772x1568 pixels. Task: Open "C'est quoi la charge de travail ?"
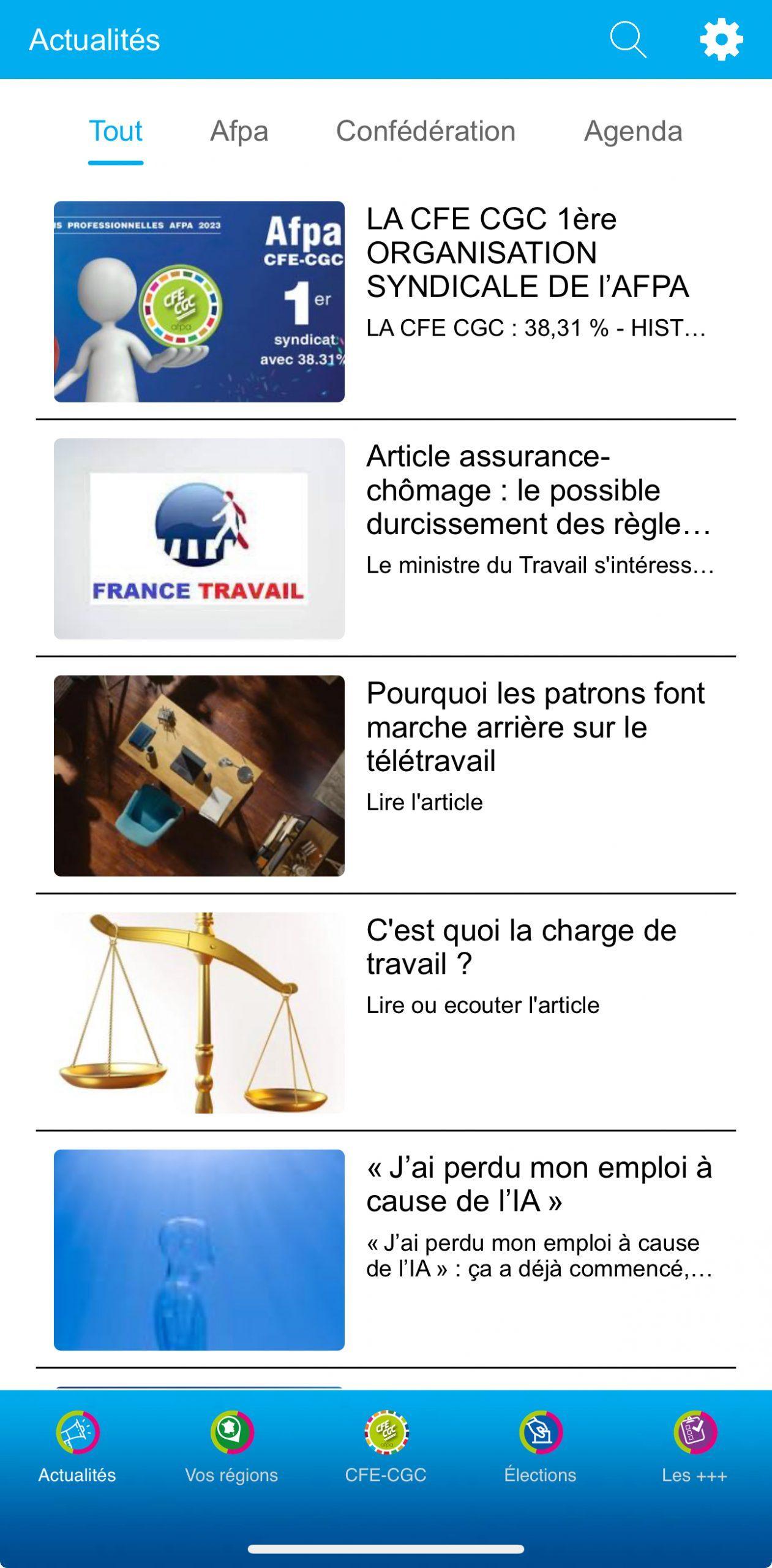(386, 1012)
